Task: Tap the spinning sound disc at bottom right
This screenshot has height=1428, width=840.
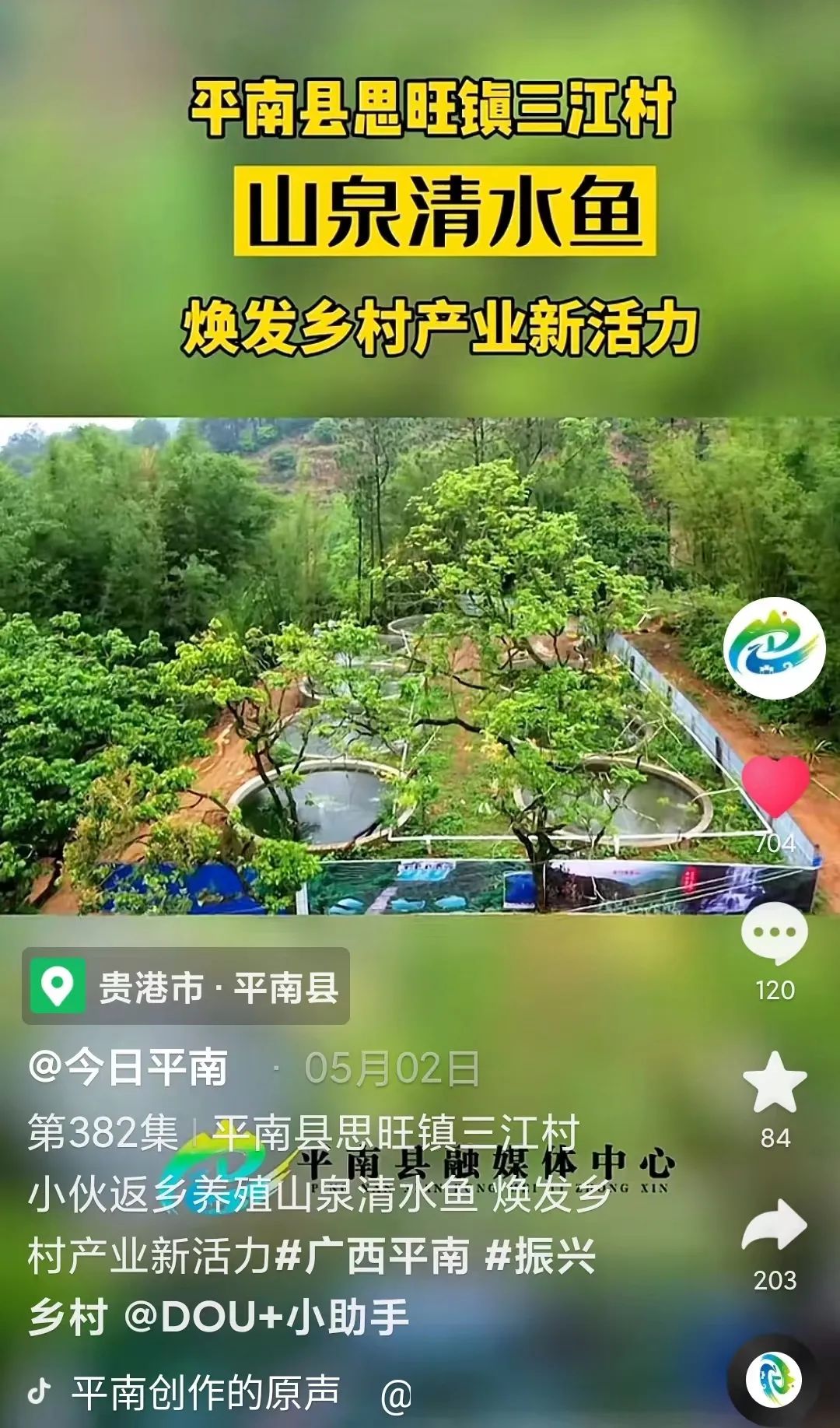Action: click(x=775, y=1377)
